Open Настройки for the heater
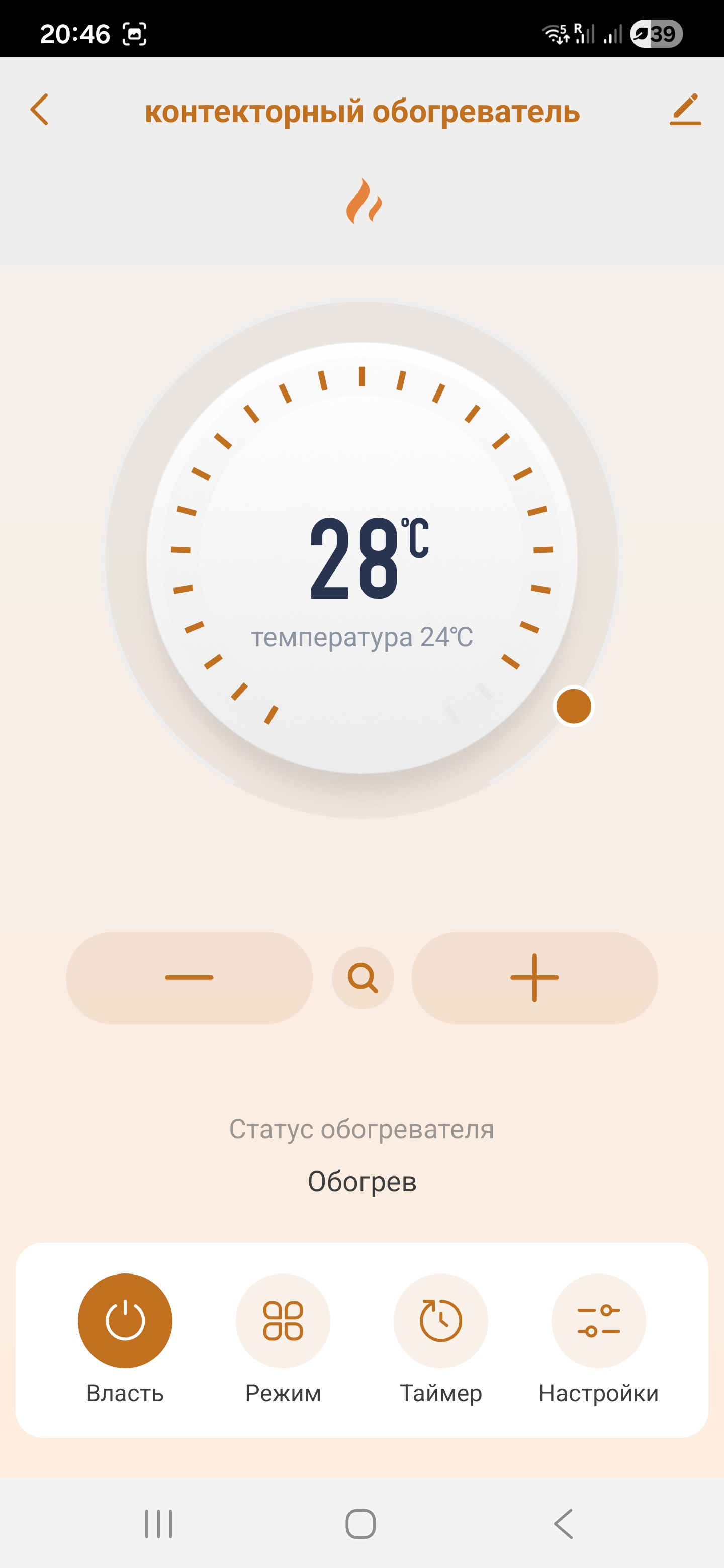 coord(598,1320)
